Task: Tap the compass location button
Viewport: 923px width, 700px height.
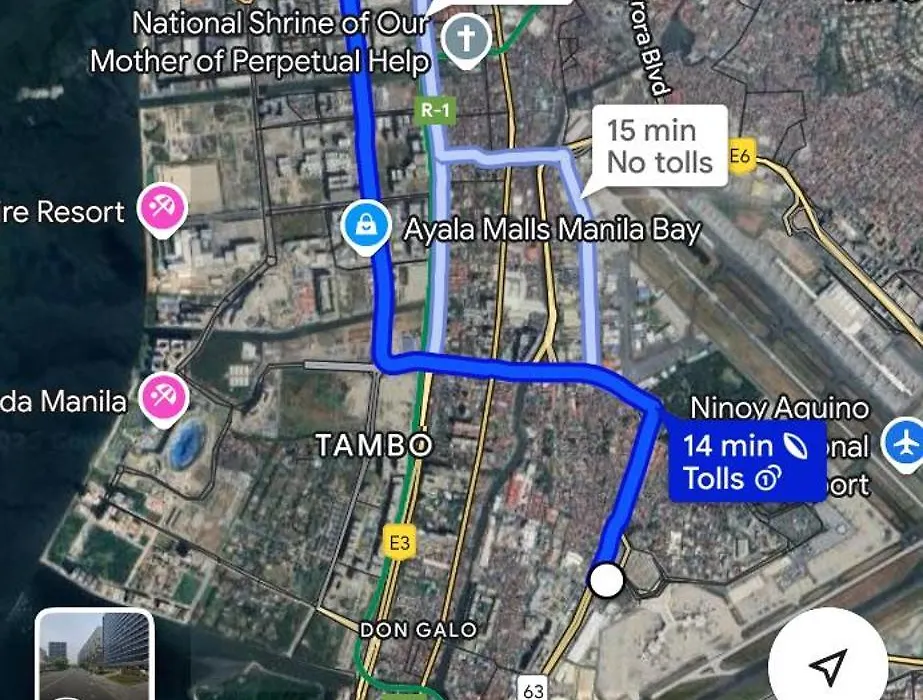Action: pos(828,663)
